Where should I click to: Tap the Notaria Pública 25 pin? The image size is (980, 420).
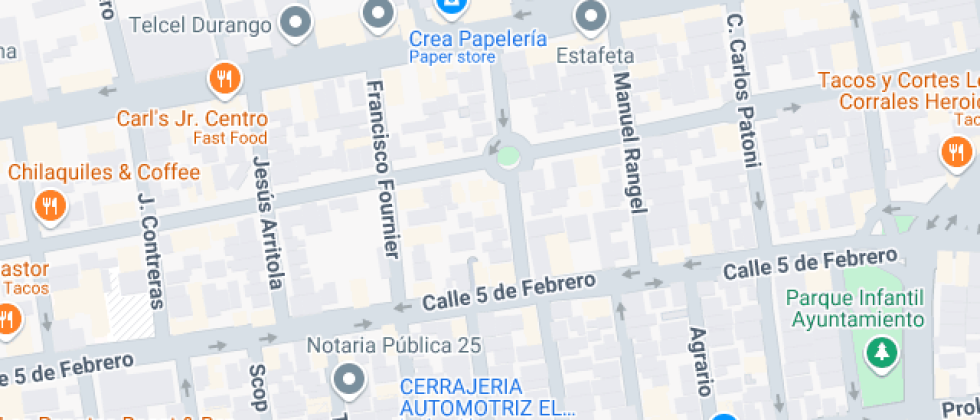[x=349, y=378]
